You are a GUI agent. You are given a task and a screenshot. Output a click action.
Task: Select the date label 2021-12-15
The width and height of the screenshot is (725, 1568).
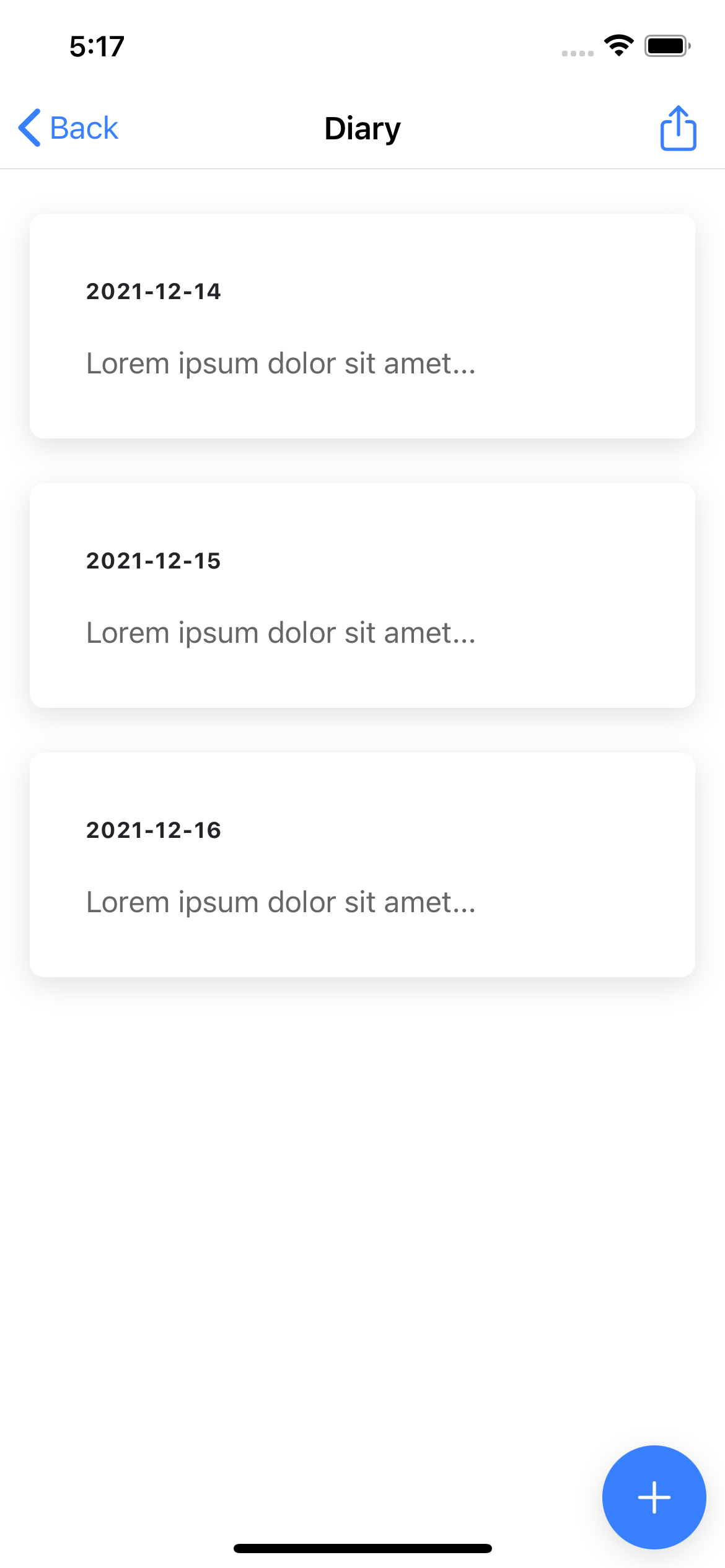tap(153, 560)
